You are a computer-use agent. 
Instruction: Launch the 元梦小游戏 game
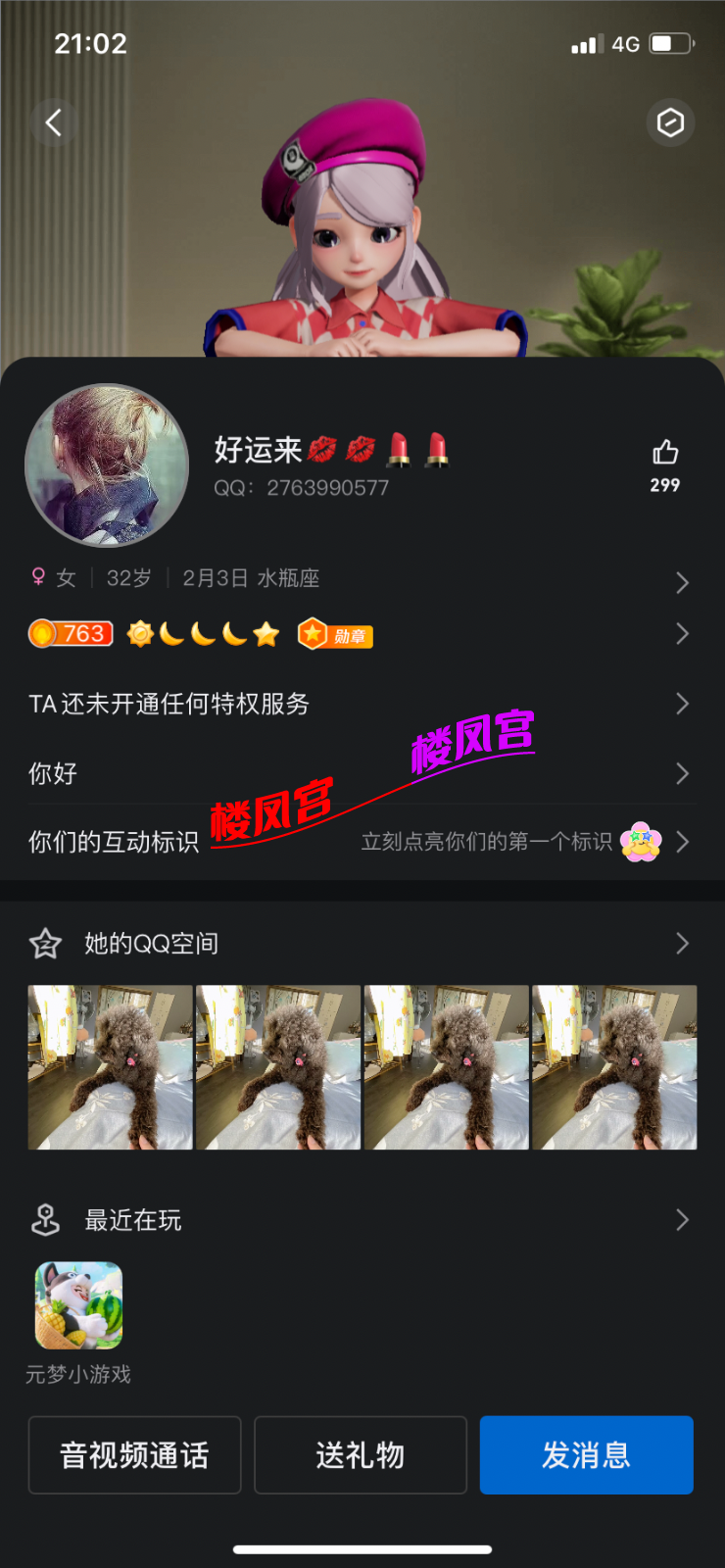coord(79,1306)
